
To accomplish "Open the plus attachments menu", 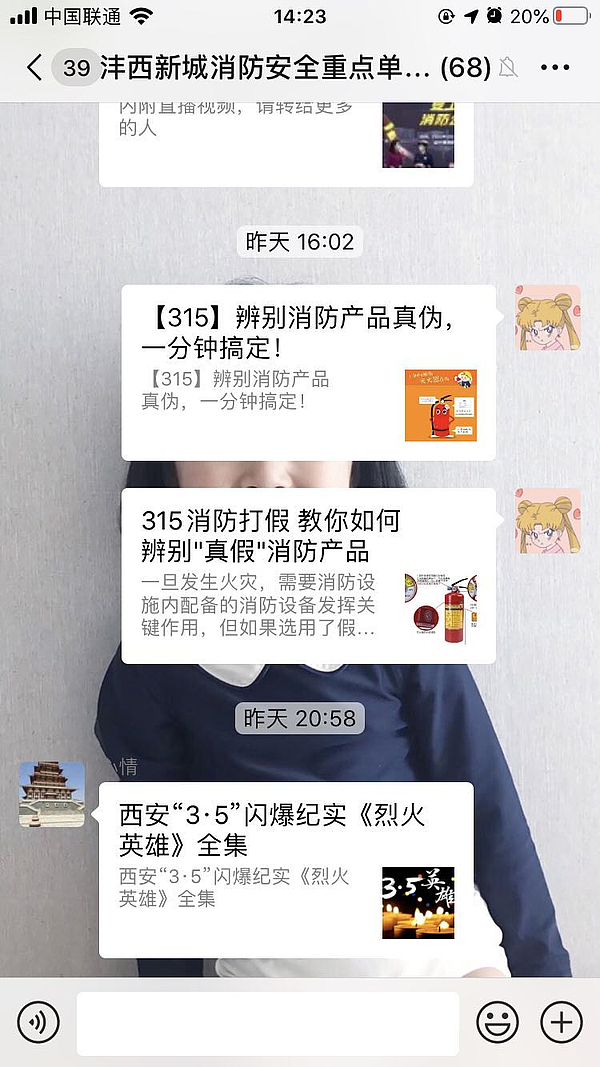I will (x=561, y=1022).
